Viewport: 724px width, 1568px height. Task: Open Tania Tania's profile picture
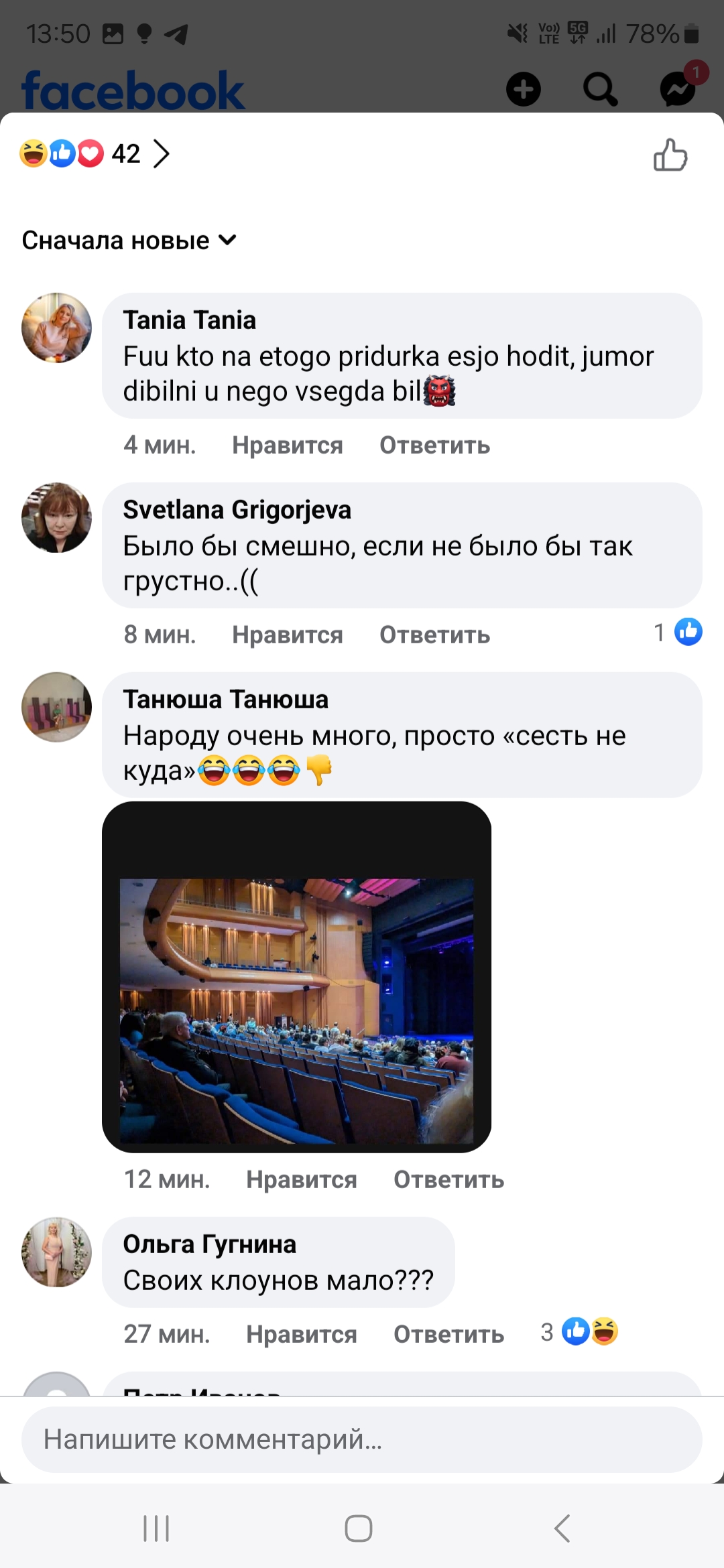click(x=56, y=328)
